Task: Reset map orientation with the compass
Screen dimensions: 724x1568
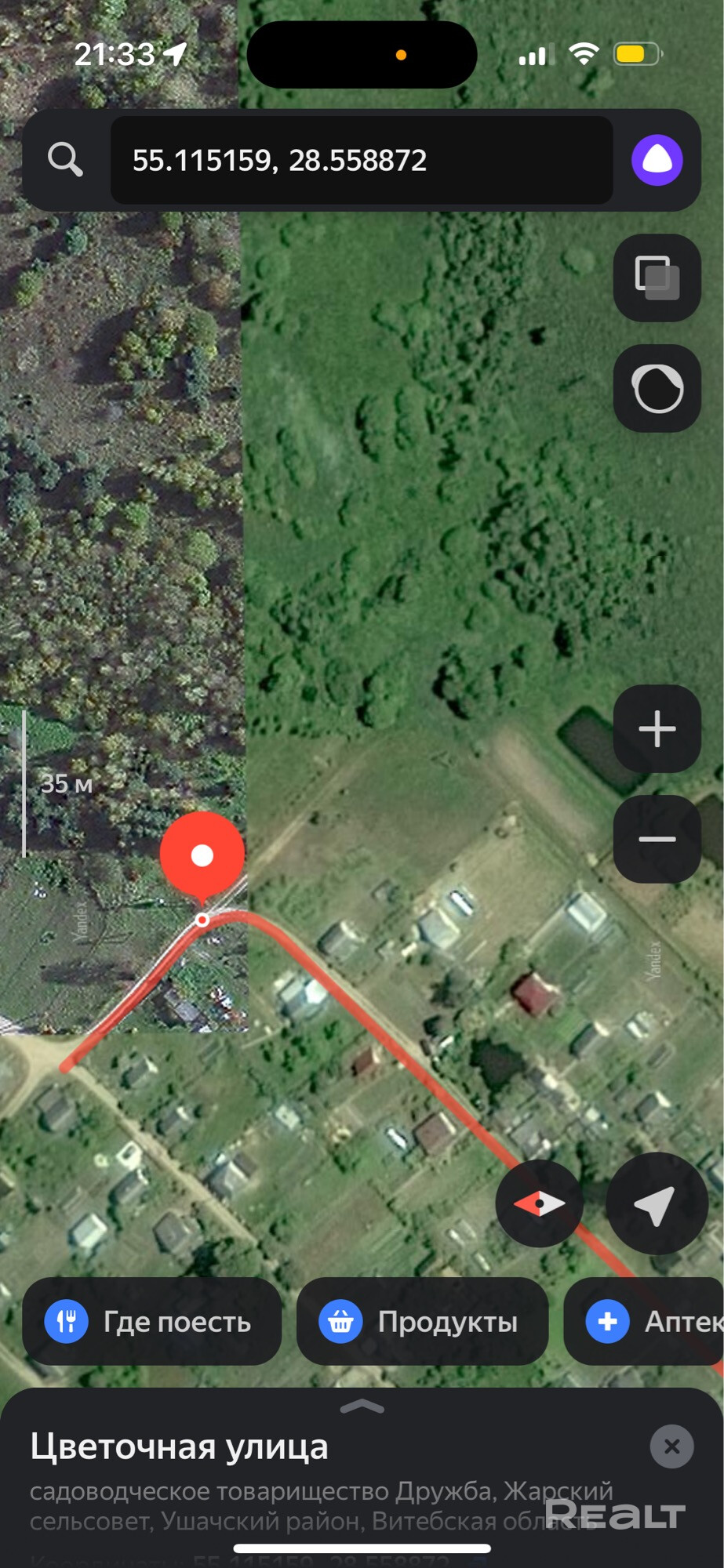Action: coord(540,1203)
